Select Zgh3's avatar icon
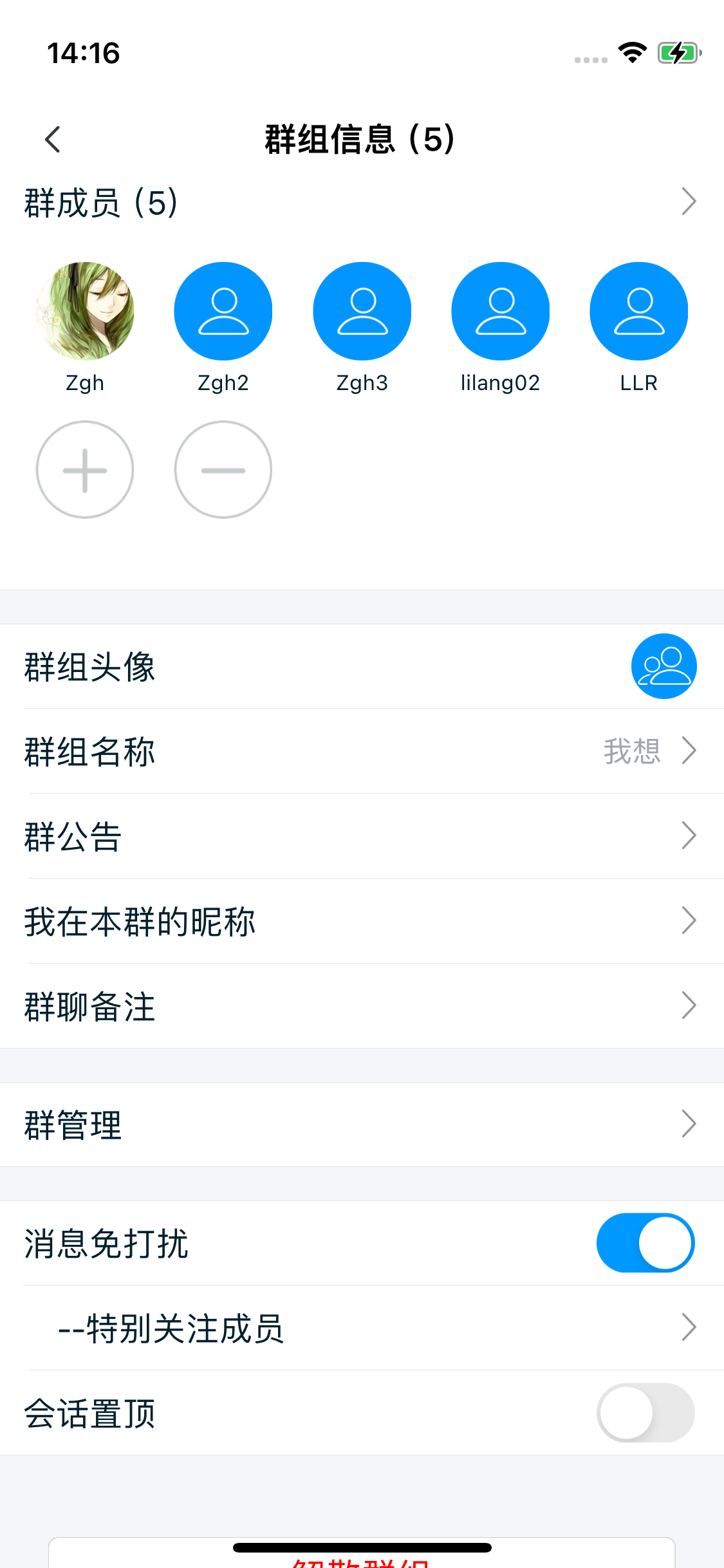The image size is (724, 1568). (x=362, y=310)
